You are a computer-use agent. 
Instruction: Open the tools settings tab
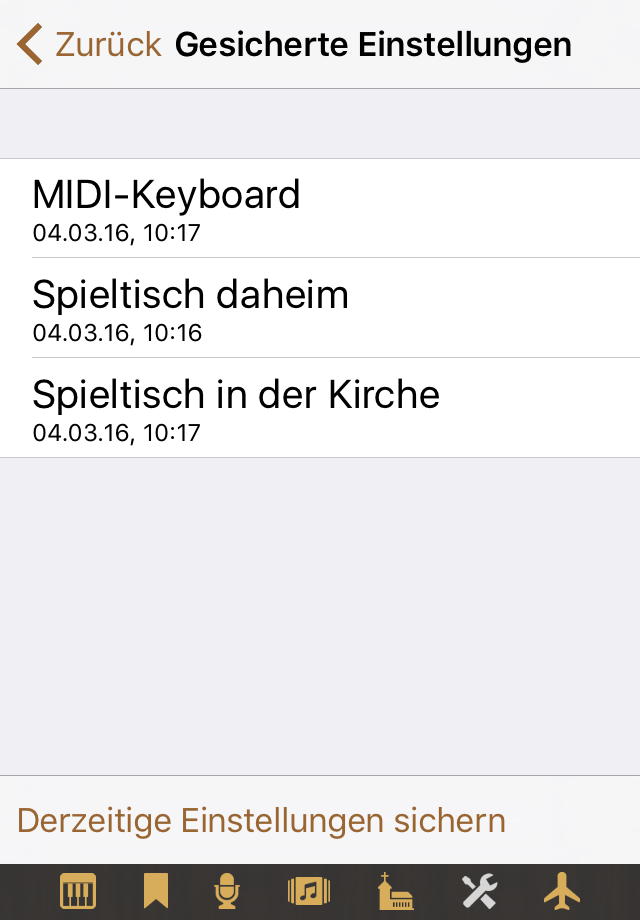[x=479, y=891]
